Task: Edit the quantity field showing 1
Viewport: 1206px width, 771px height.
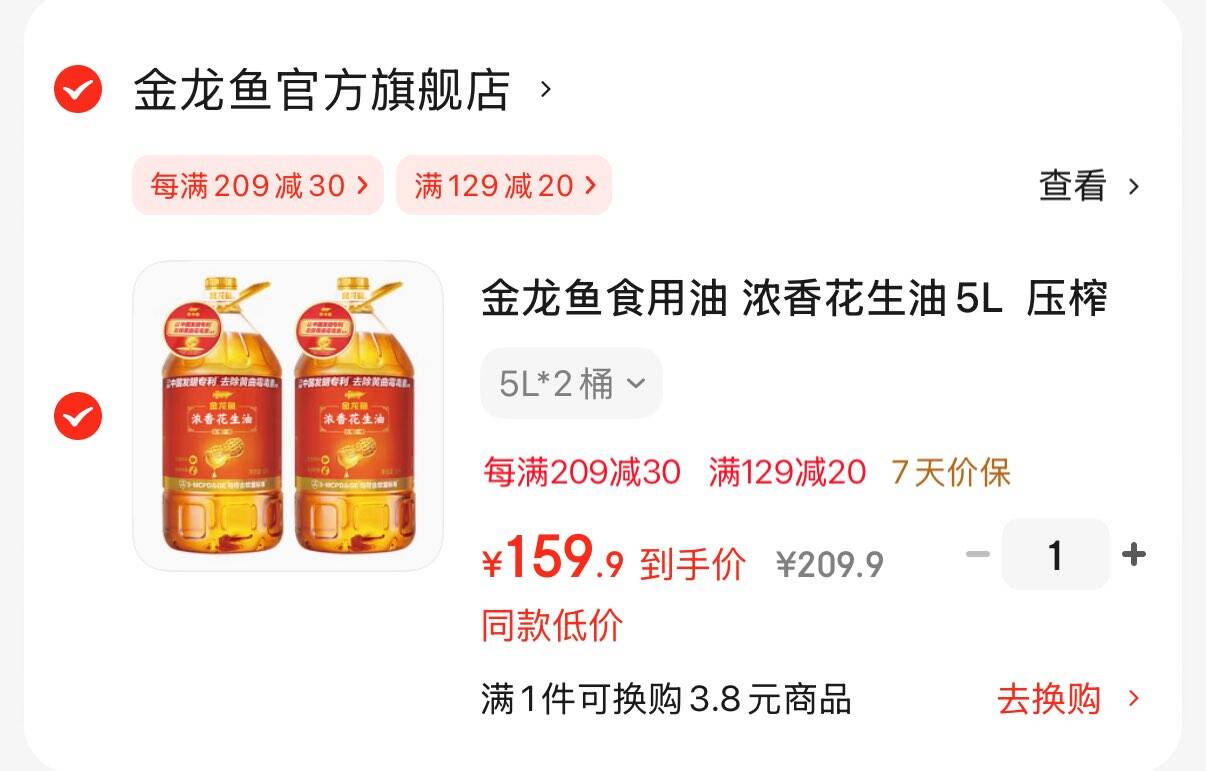Action: click(x=1055, y=555)
